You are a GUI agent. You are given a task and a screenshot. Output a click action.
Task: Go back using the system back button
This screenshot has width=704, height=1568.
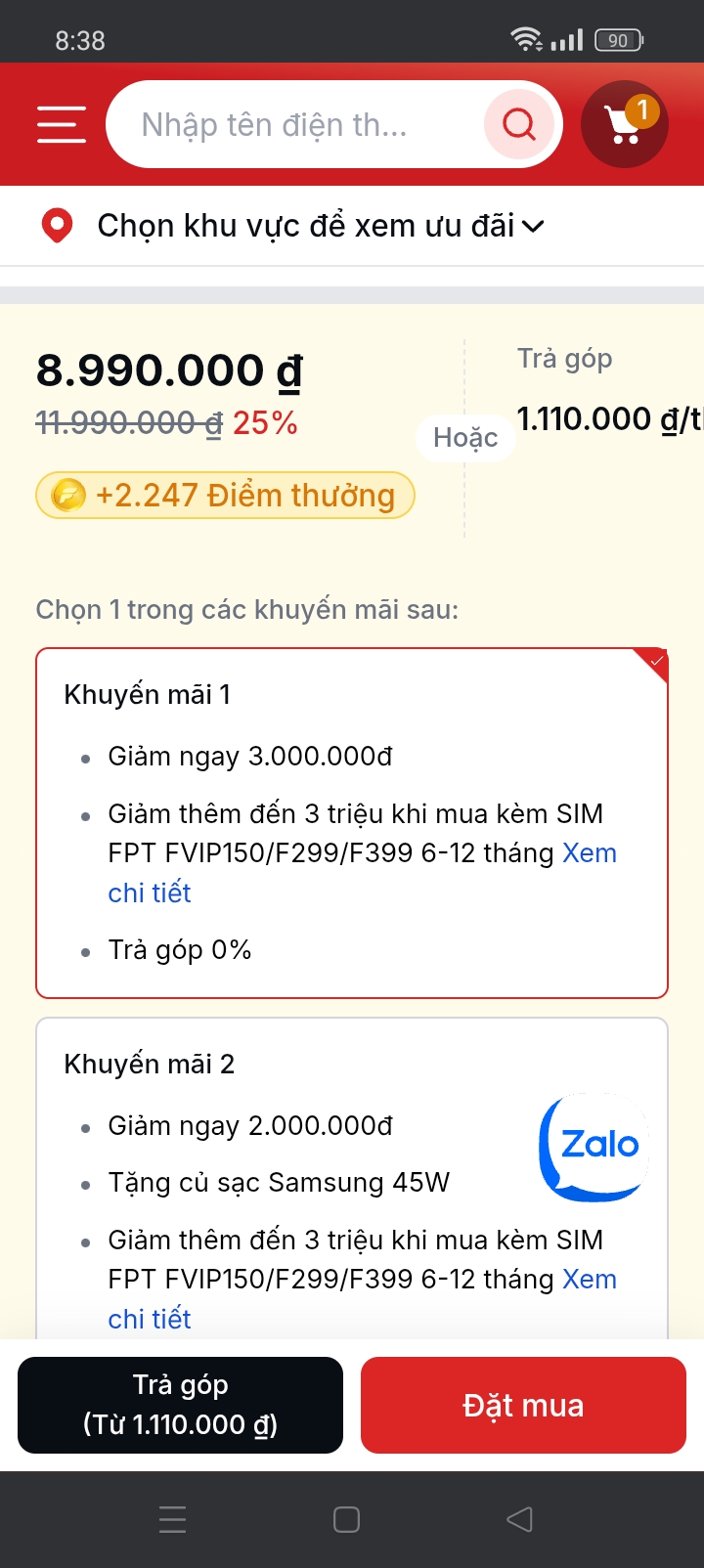(519, 1519)
